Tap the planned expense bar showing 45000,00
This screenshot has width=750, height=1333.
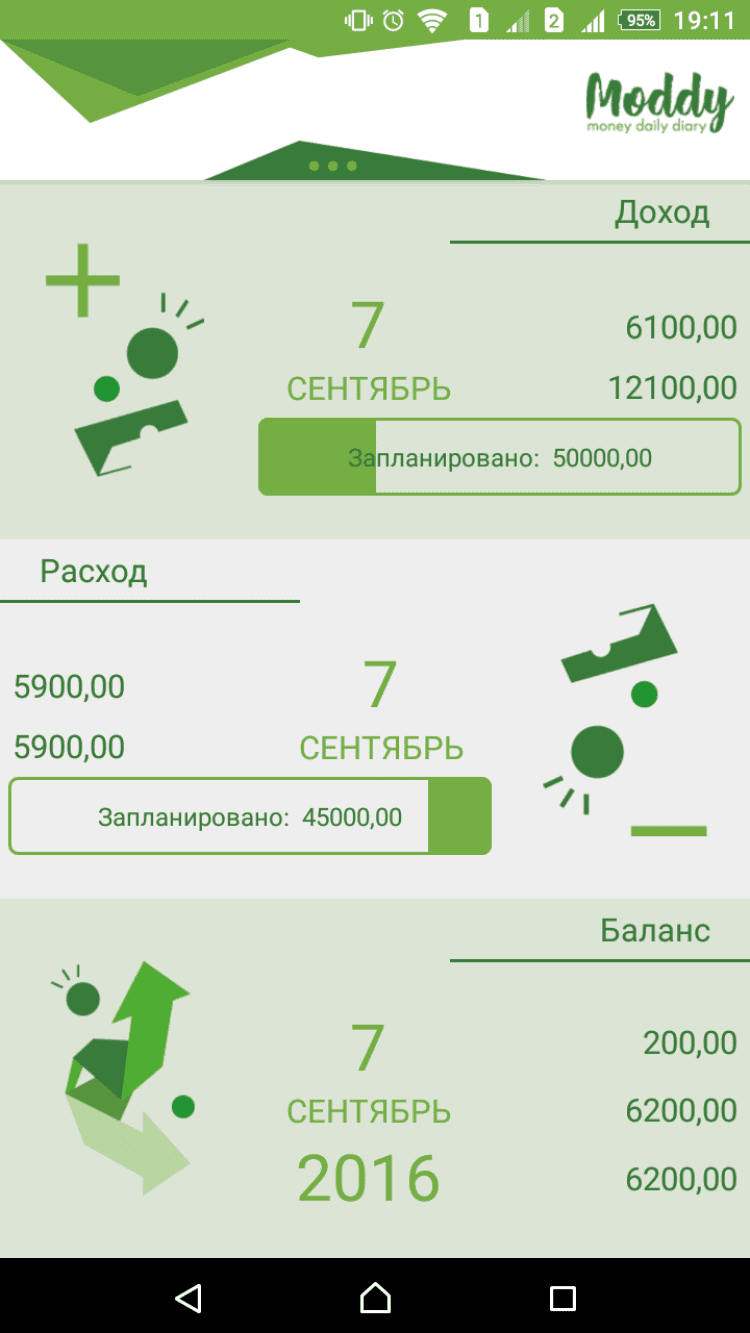tap(250, 817)
